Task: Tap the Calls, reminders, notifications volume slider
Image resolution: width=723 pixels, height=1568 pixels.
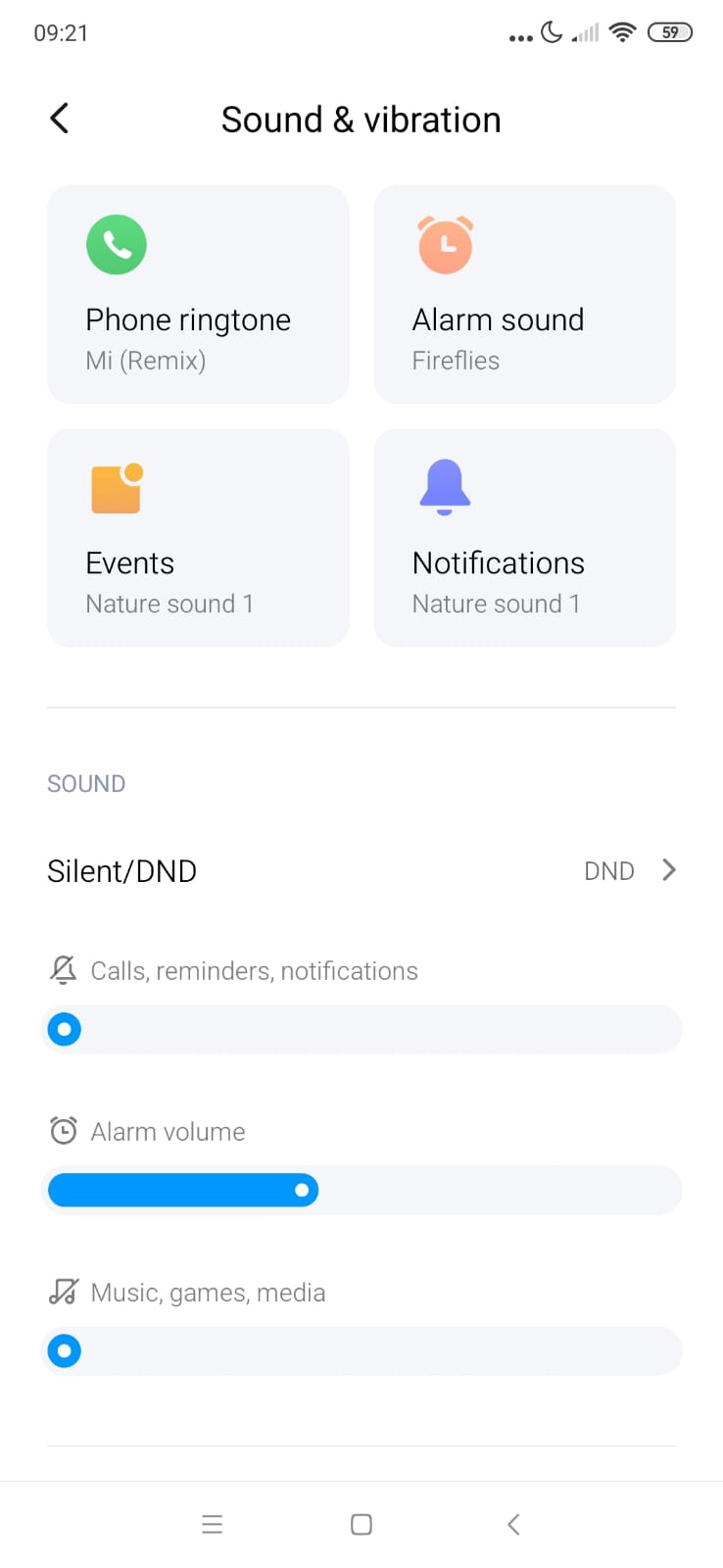Action: tap(361, 1029)
